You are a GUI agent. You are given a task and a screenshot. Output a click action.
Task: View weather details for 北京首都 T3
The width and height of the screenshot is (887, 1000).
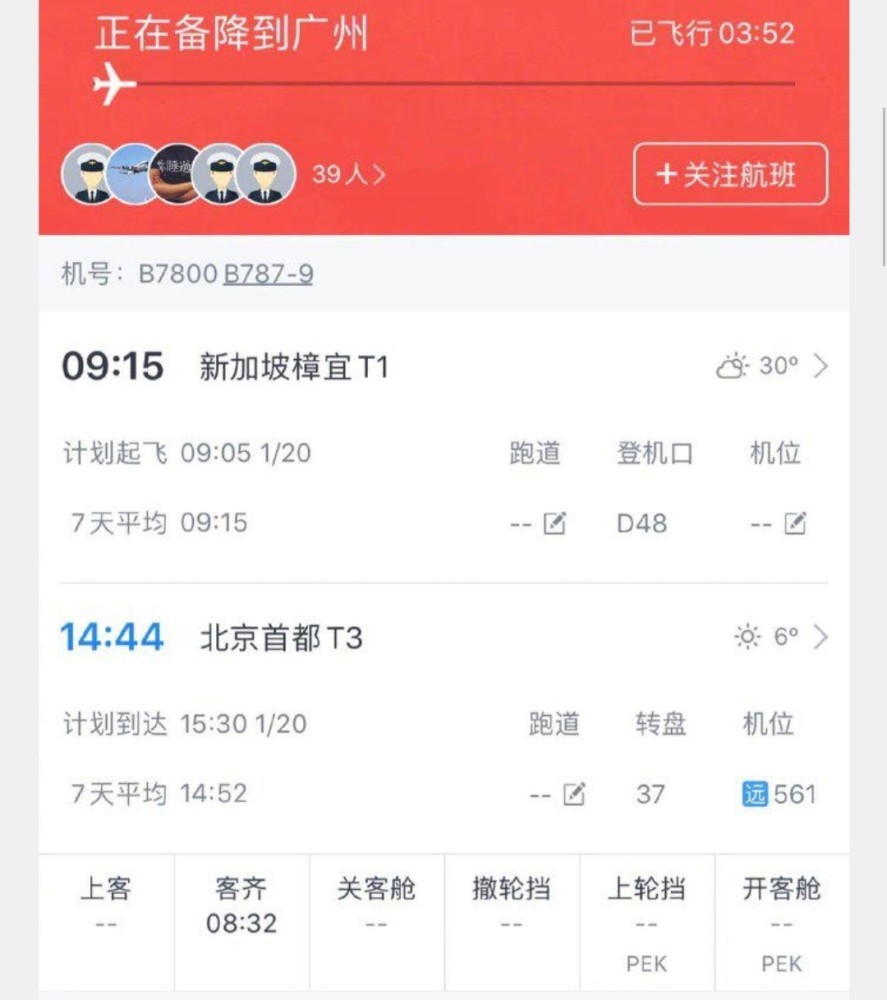click(781, 637)
